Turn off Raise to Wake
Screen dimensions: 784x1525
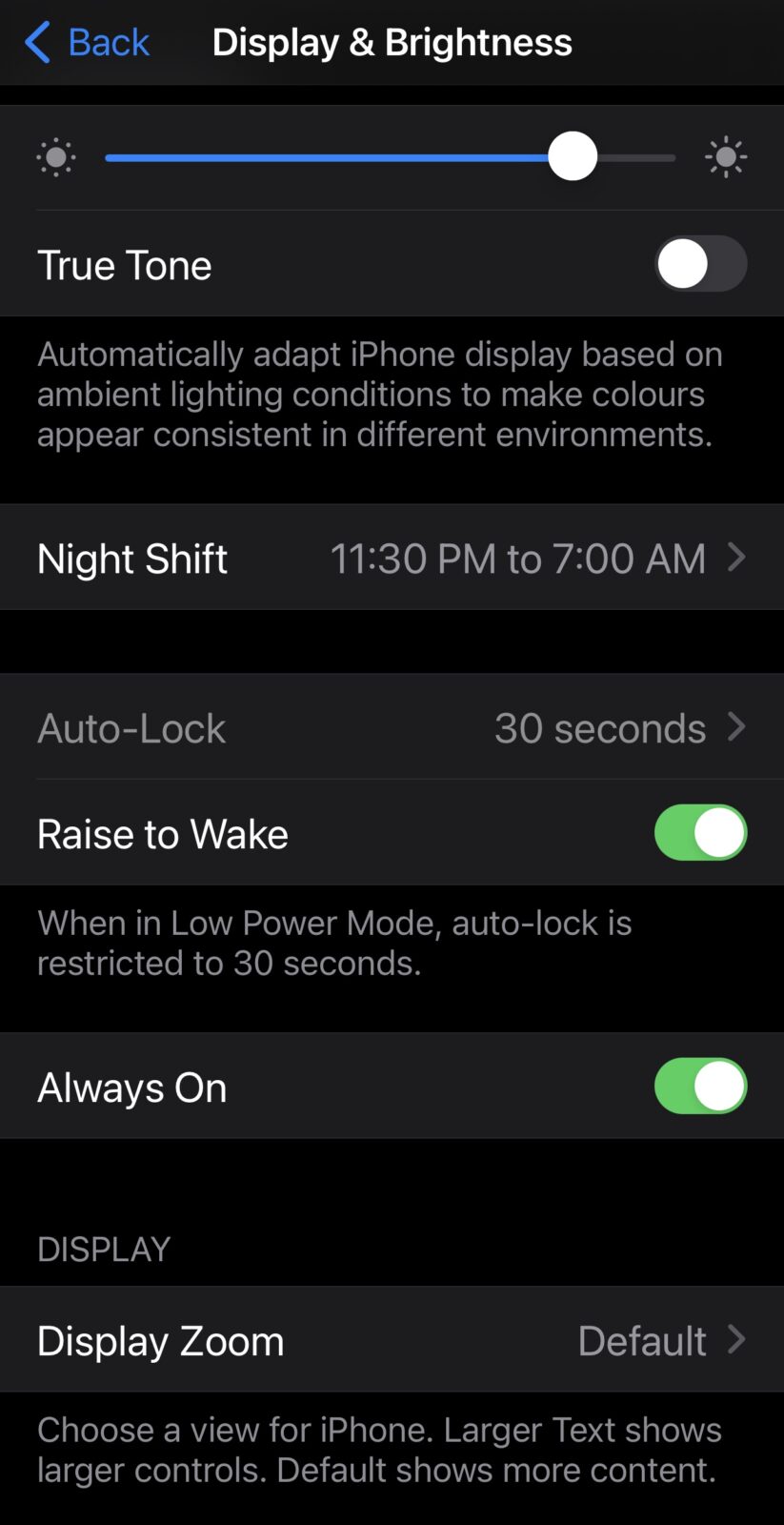[x=700, y=833]
